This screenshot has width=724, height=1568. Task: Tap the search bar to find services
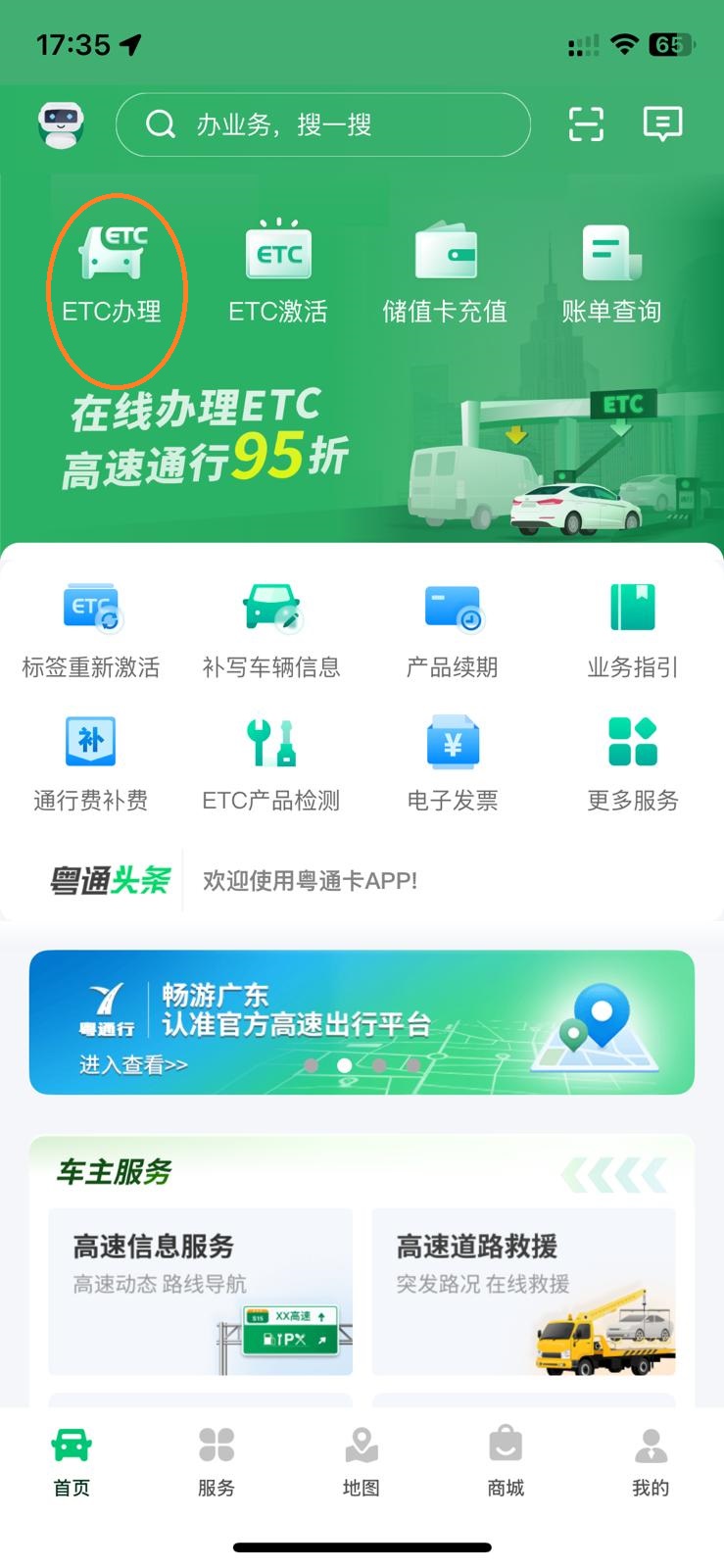click(x=321, y=124)
